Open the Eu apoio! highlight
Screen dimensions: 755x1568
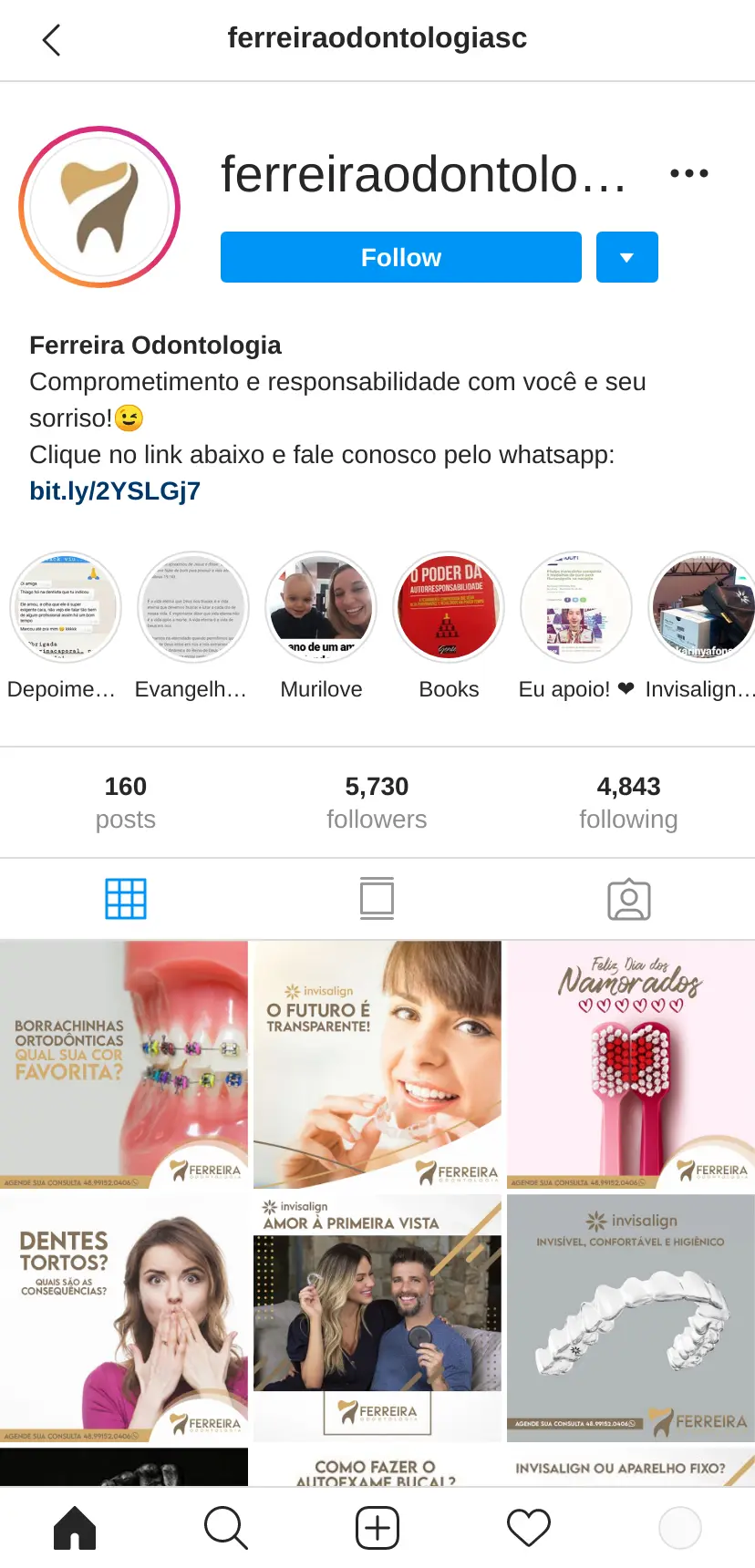point(576,607)
